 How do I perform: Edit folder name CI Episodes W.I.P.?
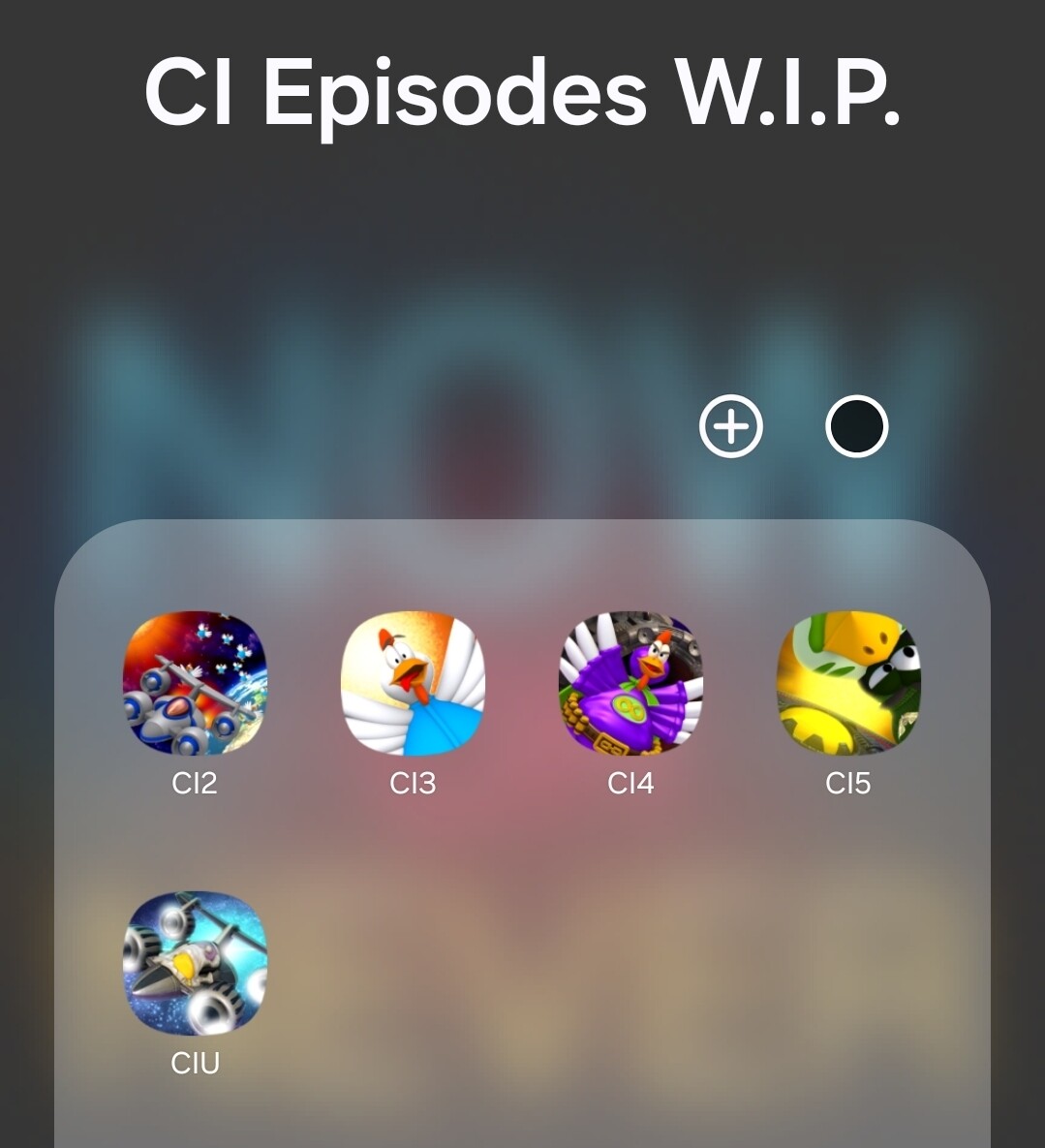pyautogui.click(x=522, y=94)
